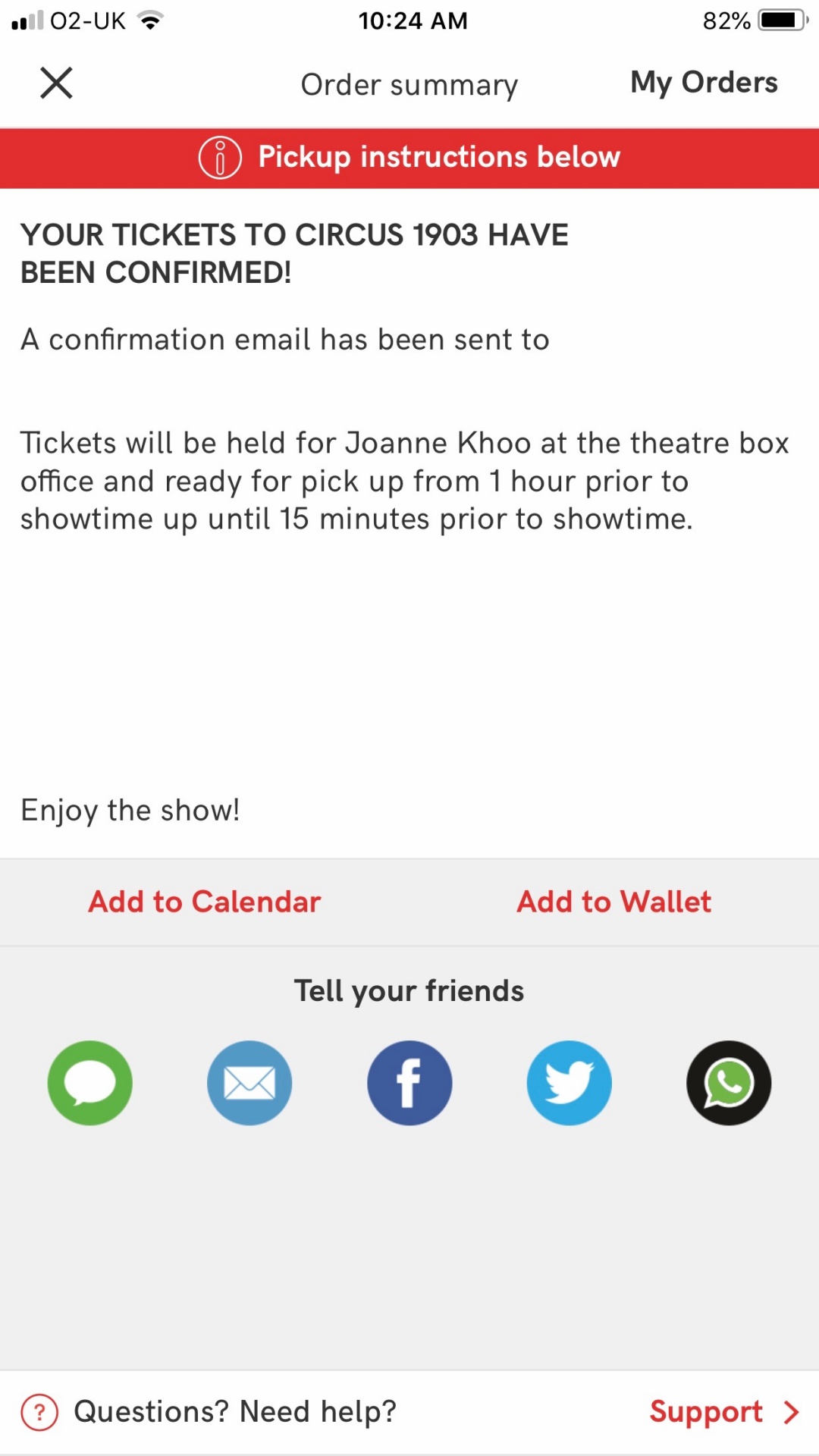This screenshot has height=1456, width=819.
Task: Share via the green Messages icon
Action: coord(89,1083)
